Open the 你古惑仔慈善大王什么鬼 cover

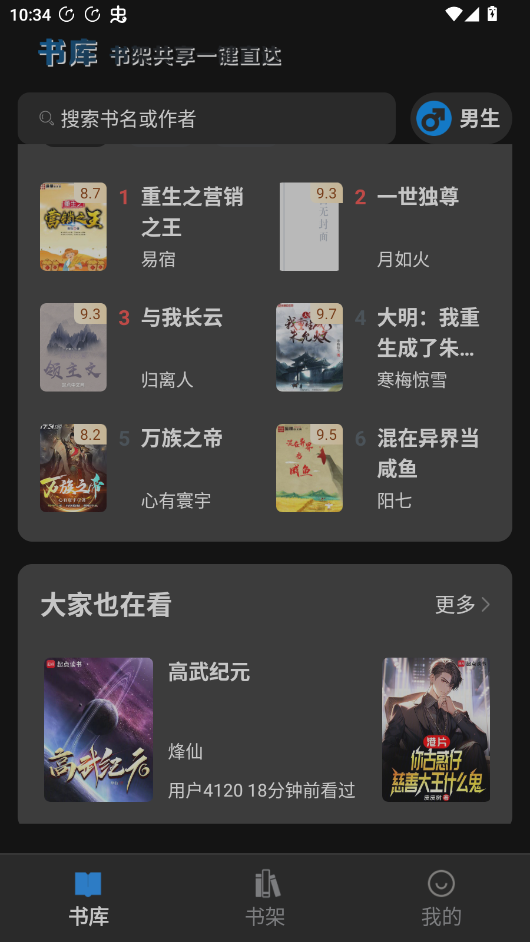pyautogui.click(x=436, y=729)
